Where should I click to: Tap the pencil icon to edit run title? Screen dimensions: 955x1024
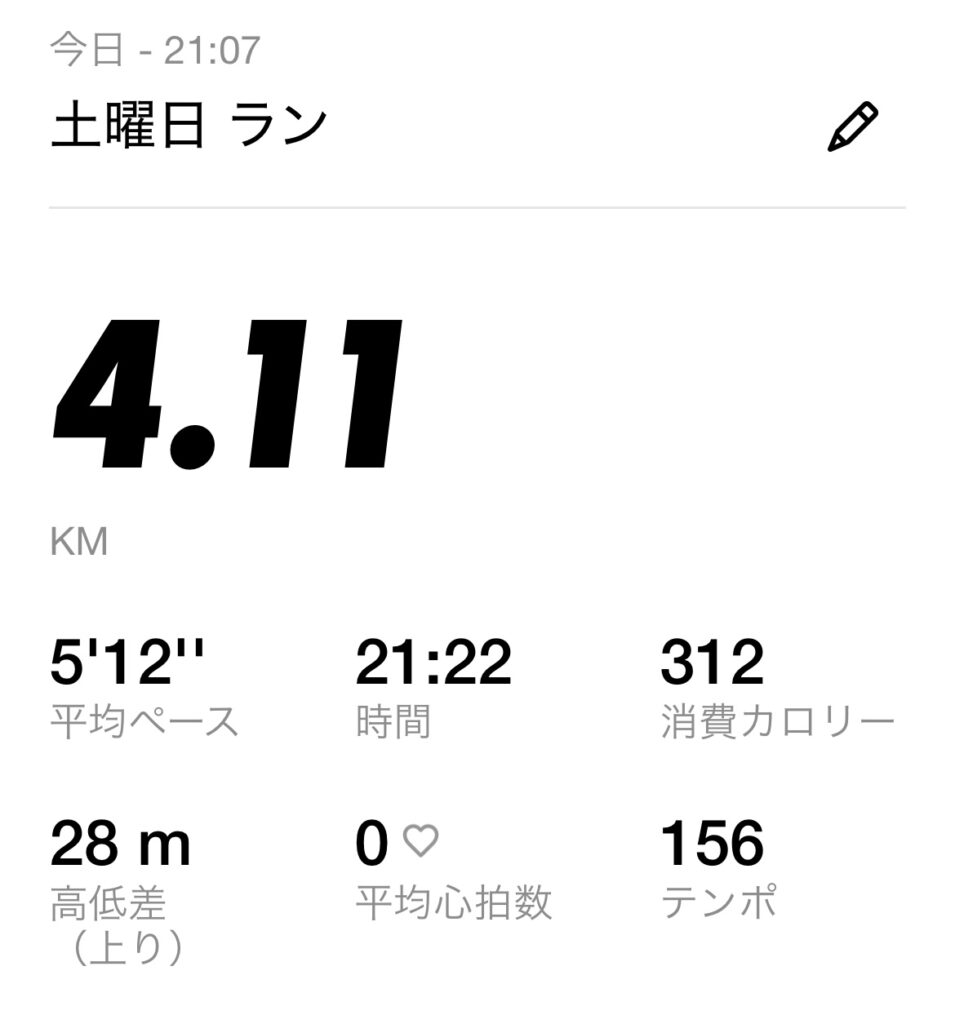[852, 127]
